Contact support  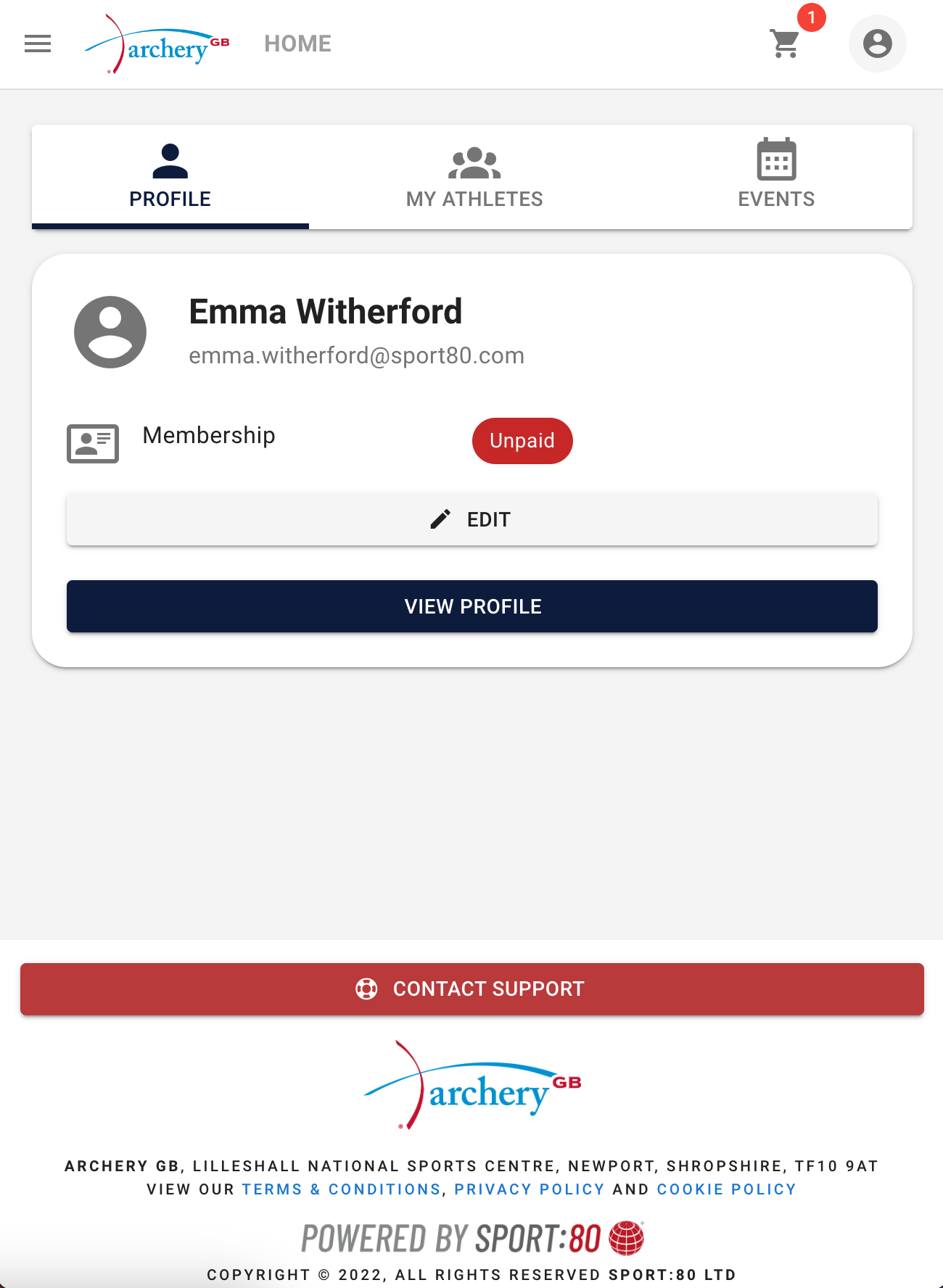[472, 989]
